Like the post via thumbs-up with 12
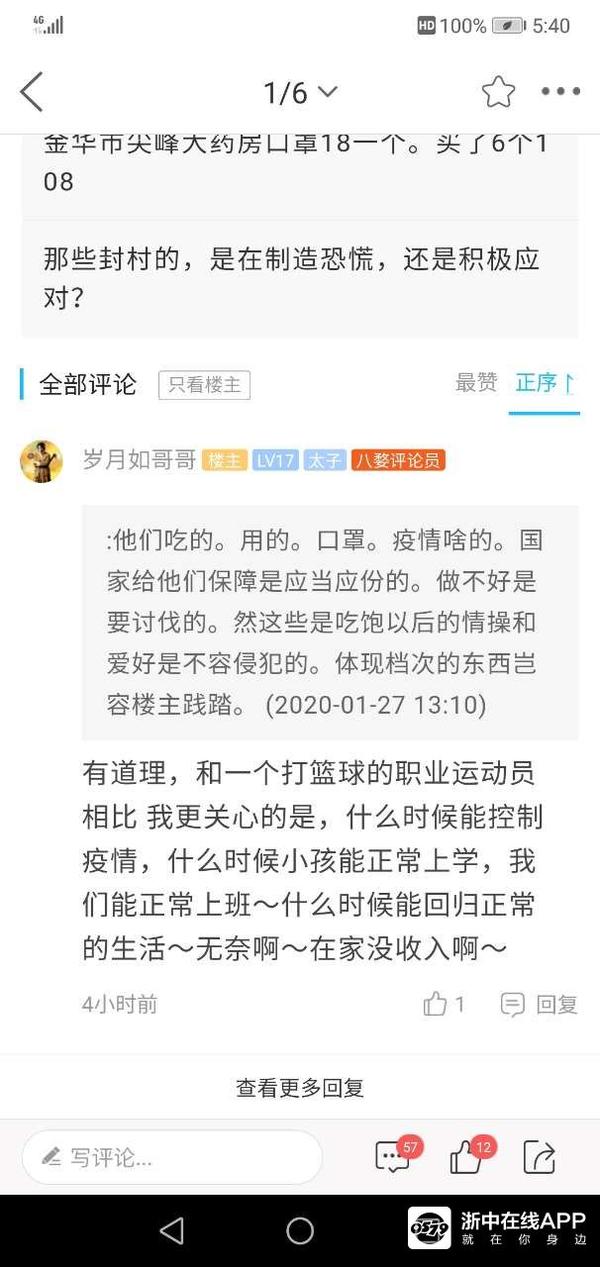Image resolution: width=600 pixels, height=1267 pixels. point(467,1157)
